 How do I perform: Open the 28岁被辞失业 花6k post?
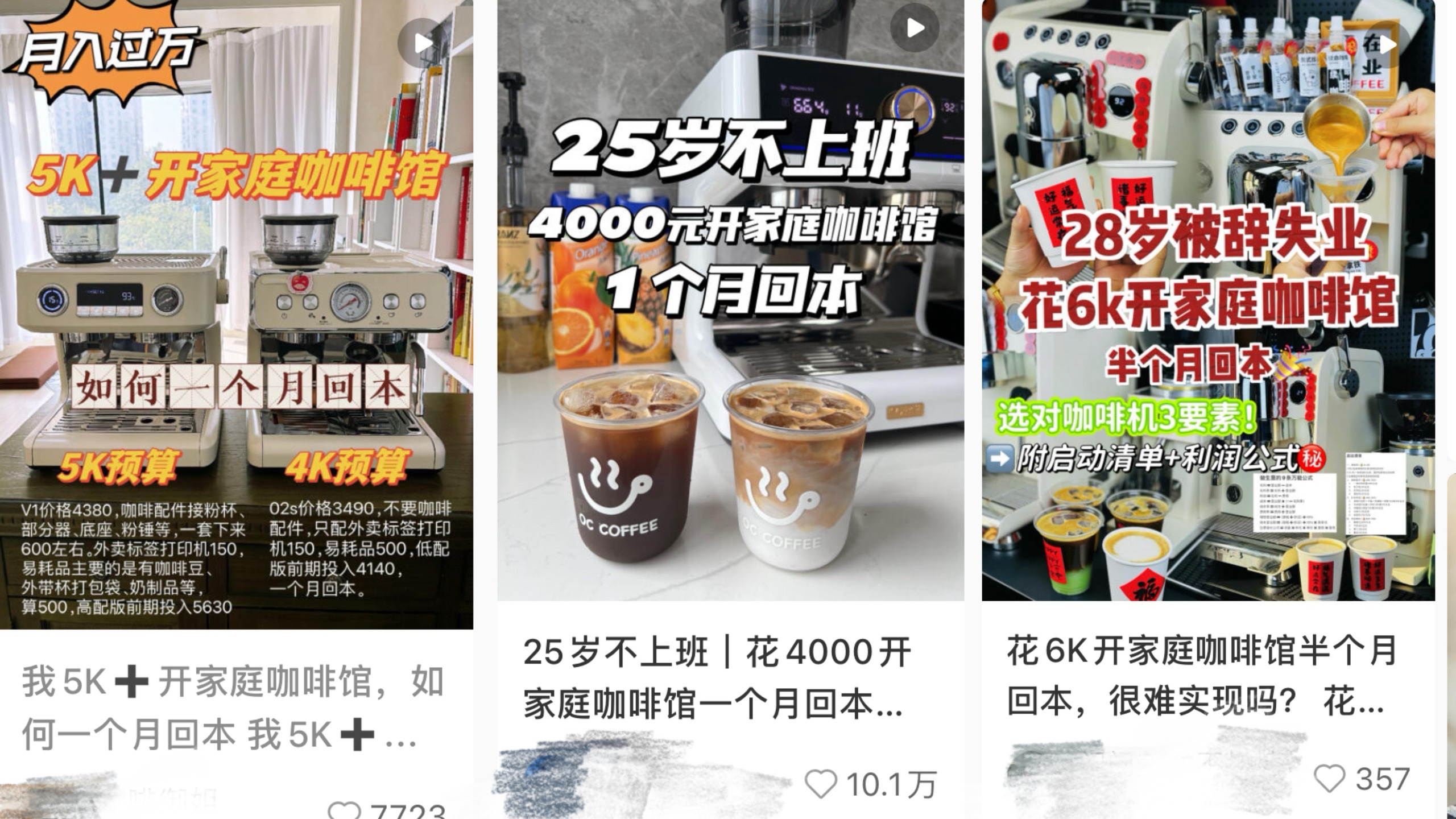pos(1208,300)
